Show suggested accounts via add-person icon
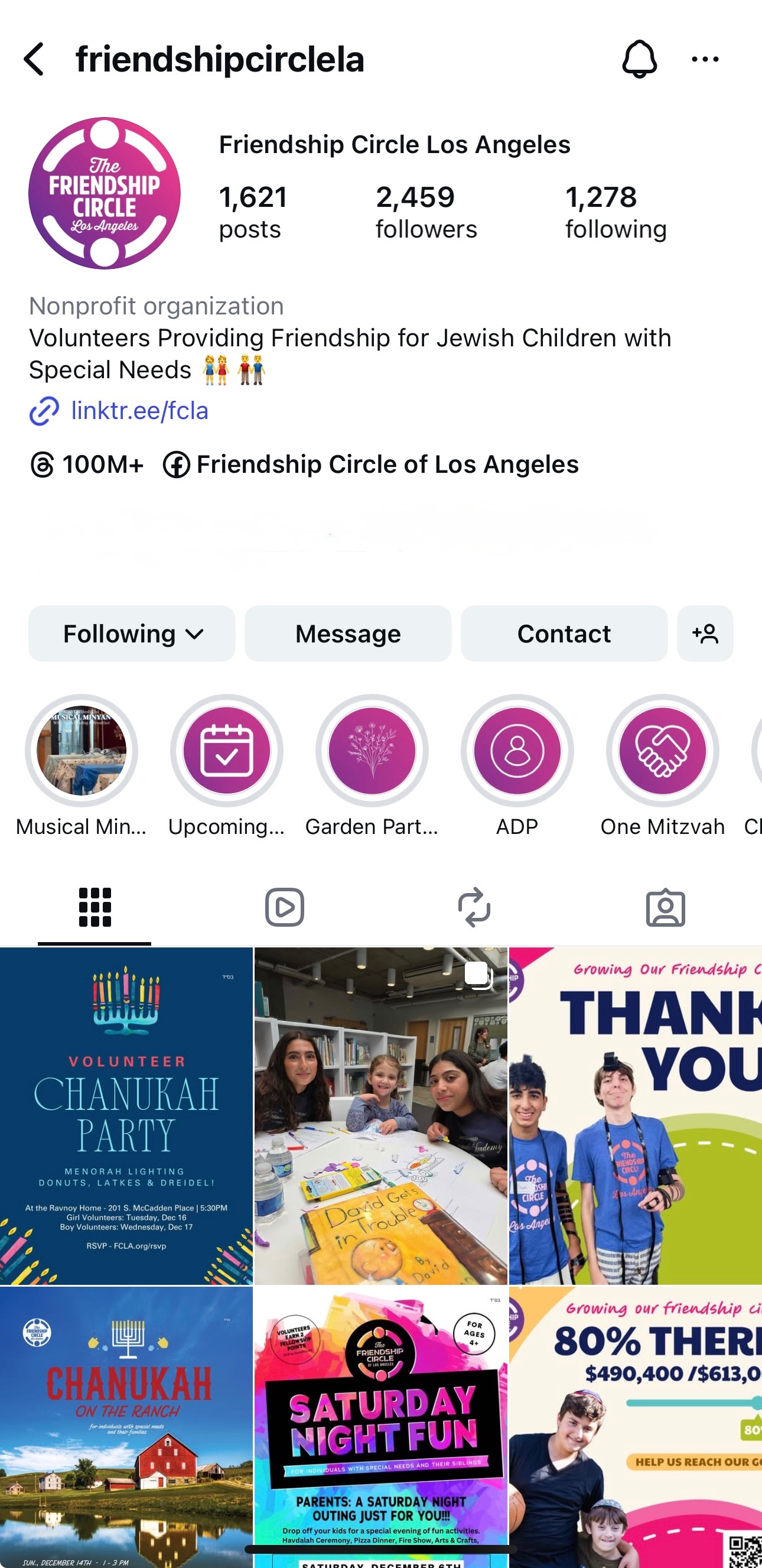 (x=704, y=634)
